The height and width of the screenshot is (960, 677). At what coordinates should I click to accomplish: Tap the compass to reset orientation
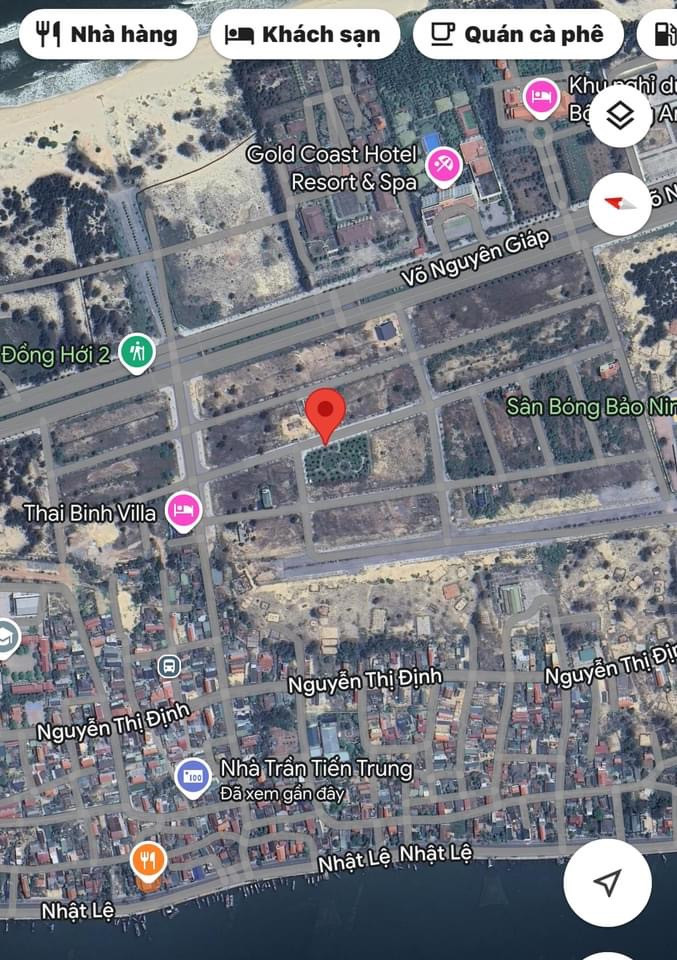pos(621,204)
